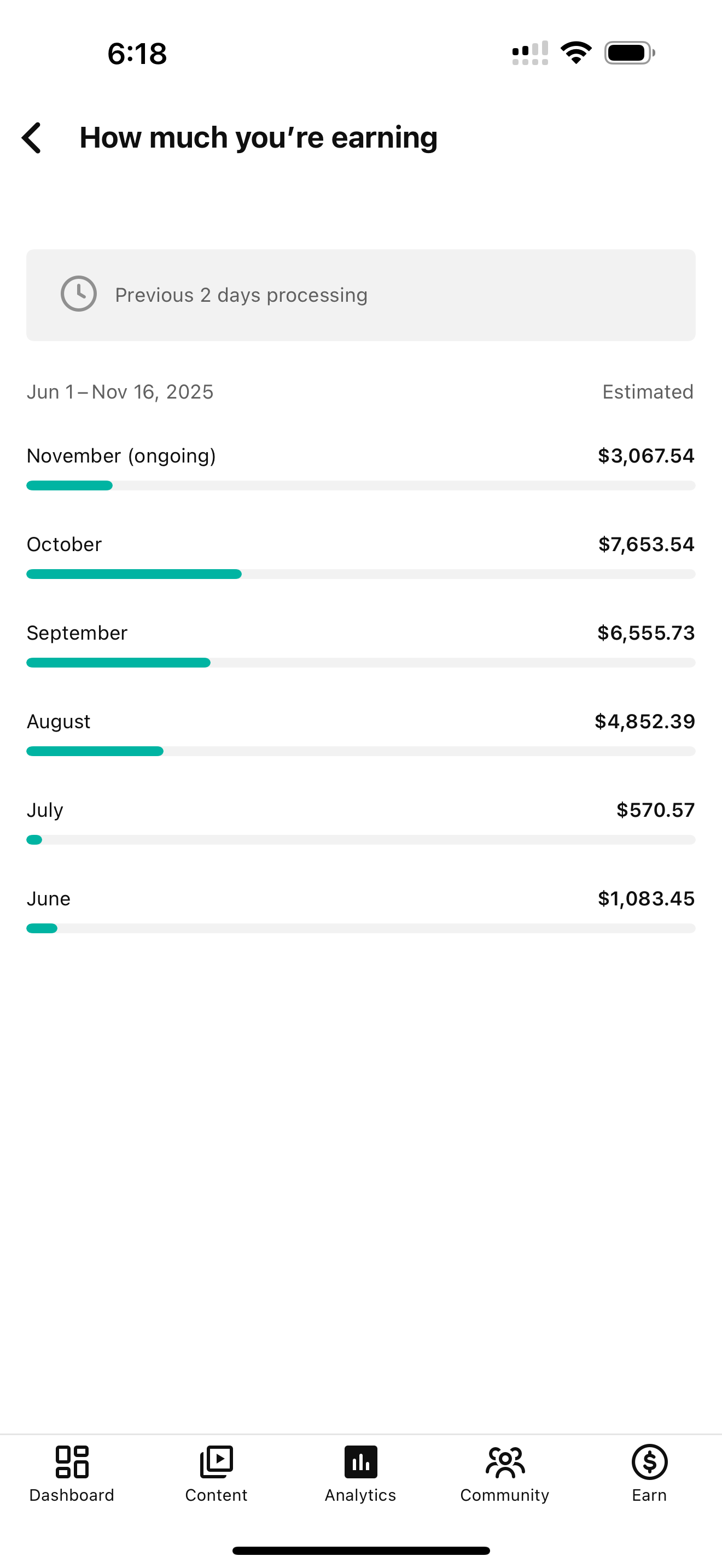
Task: Open the Earn tab
Action: [x=649, y=1473]
